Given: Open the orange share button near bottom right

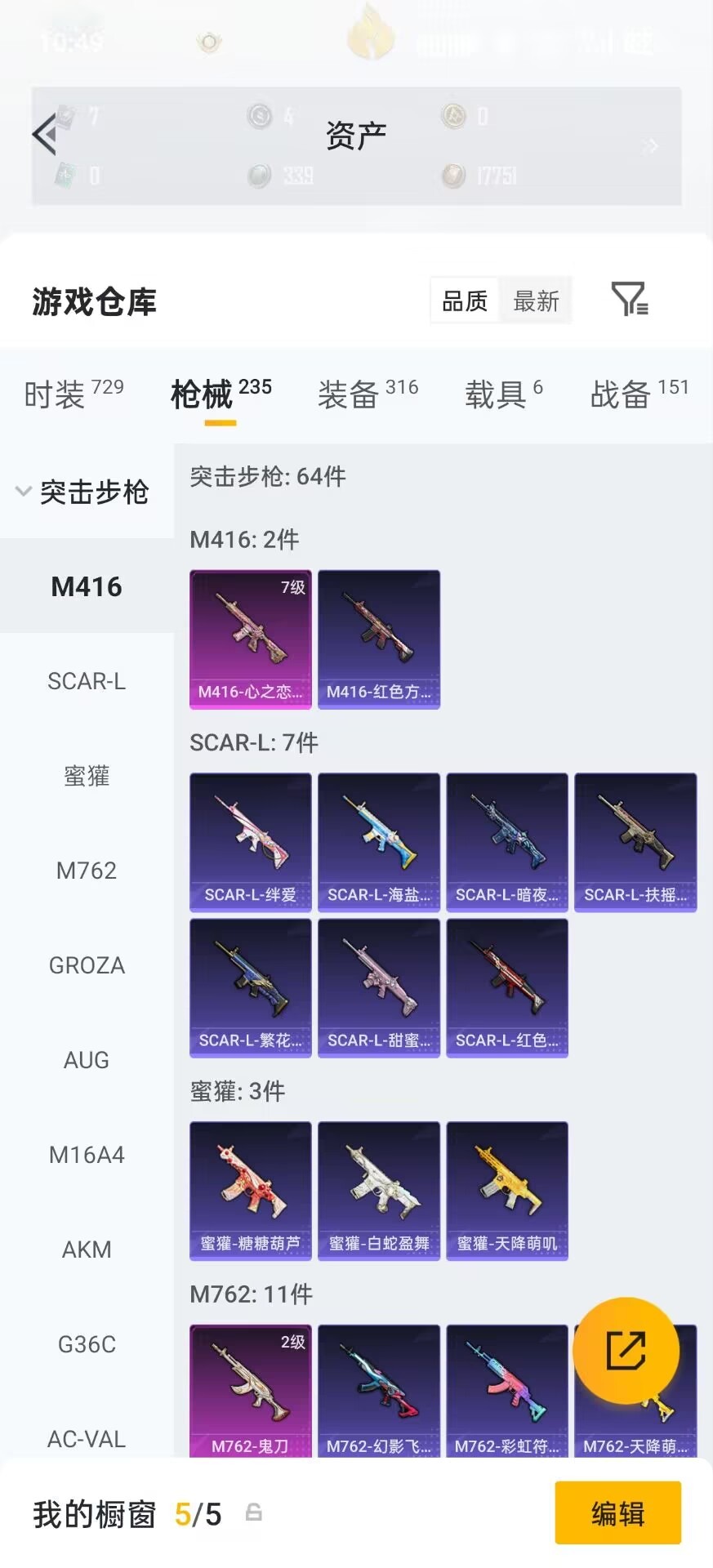Looking at the screenshot, I should [627, 1352].
